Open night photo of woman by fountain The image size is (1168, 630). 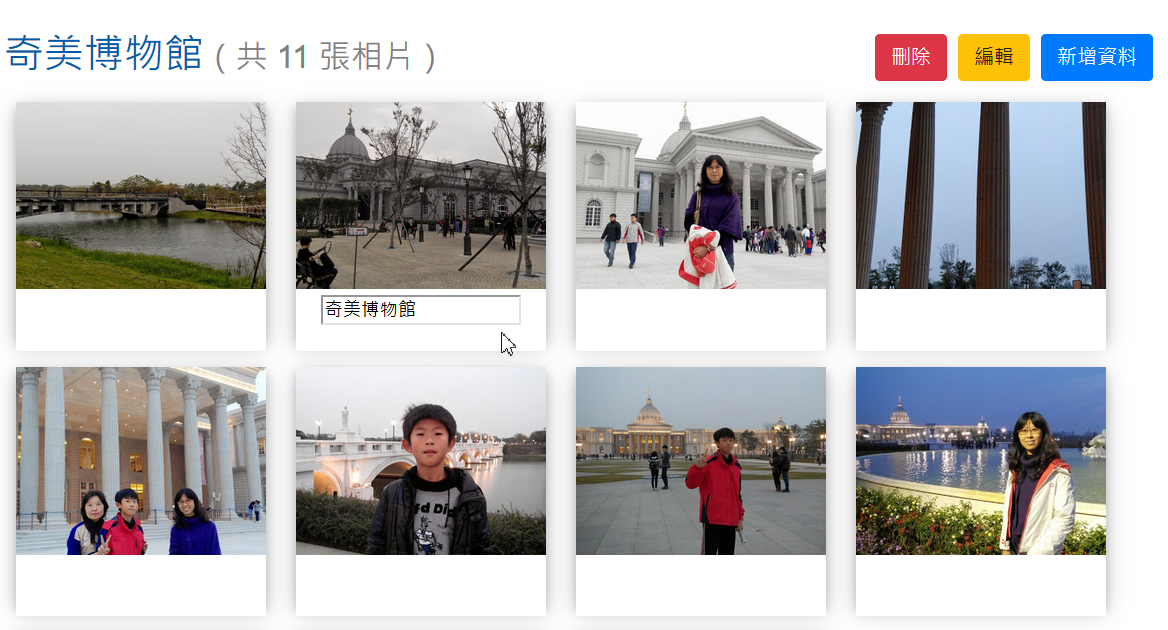point(981,461)
